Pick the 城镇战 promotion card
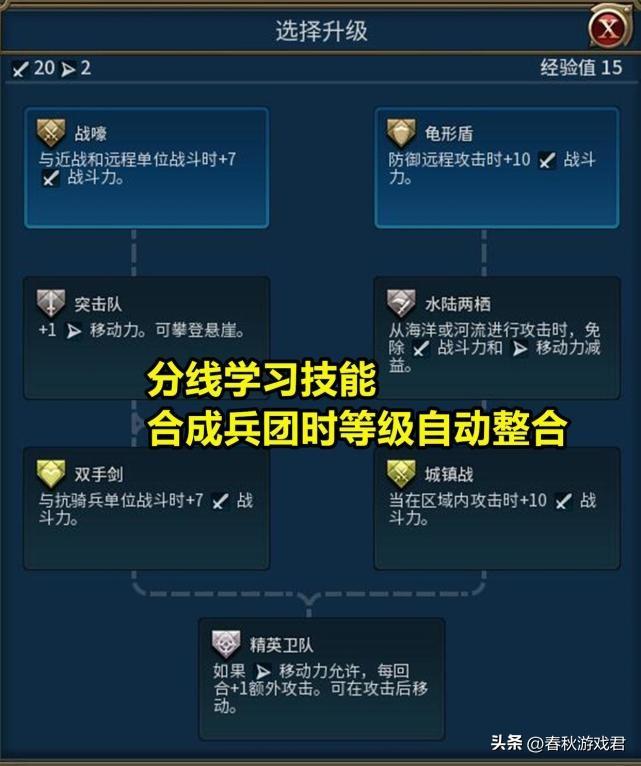This screenshot has width=641, height=766. [x=497, y=508]
